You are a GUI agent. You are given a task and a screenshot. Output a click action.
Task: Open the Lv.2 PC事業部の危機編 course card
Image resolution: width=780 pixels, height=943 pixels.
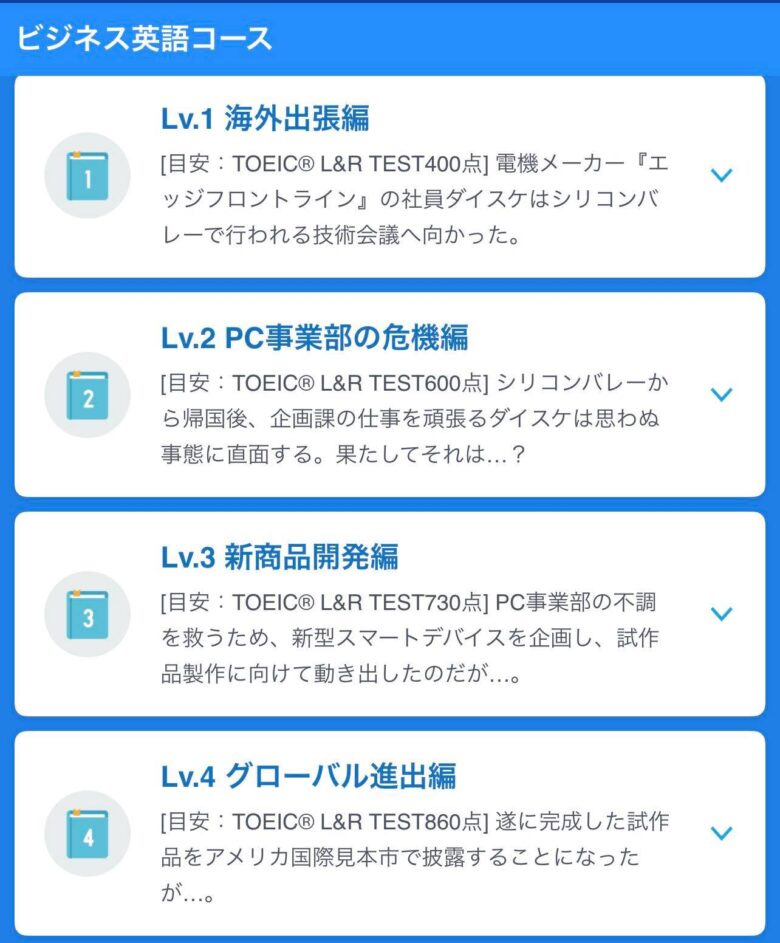coord(390,395)
